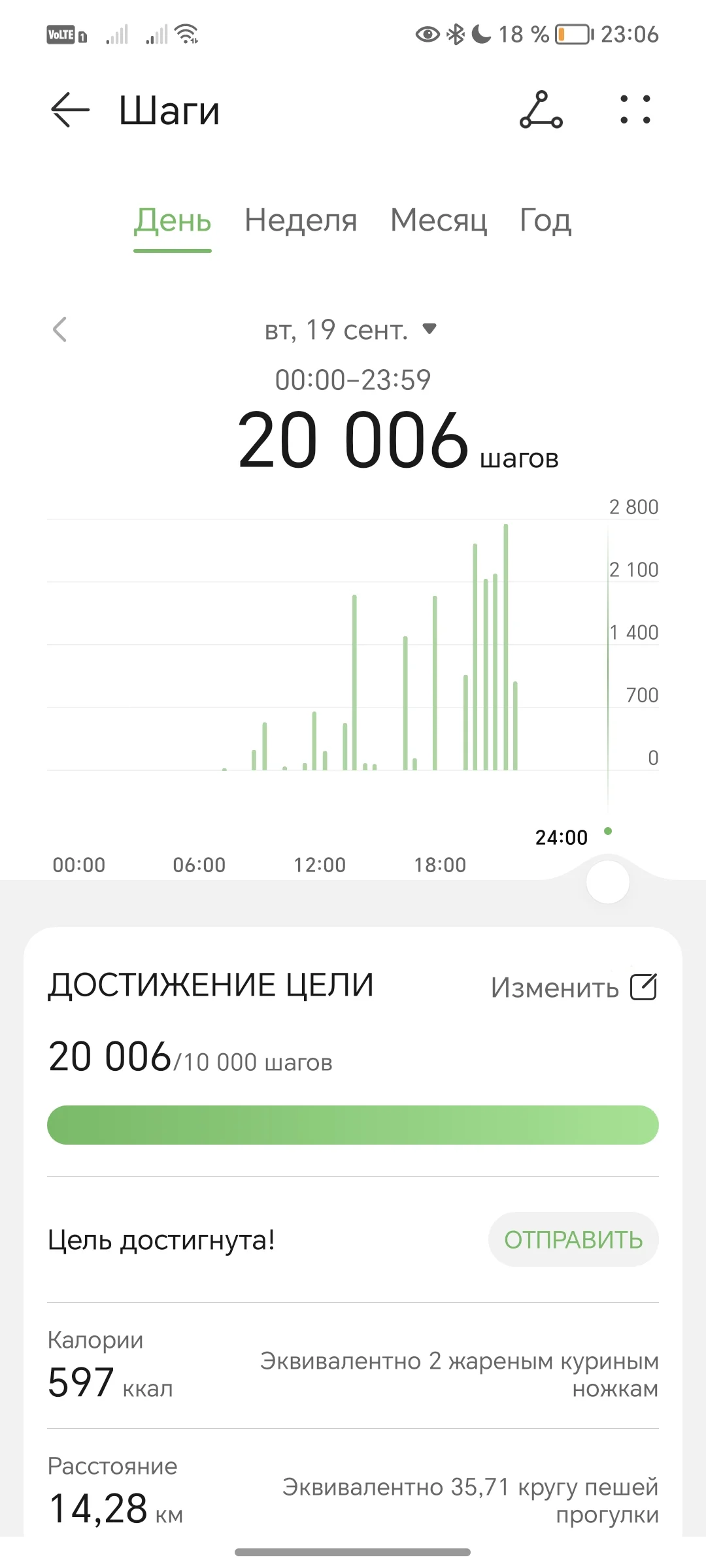Expand the details panel with the round handle
The height and width of the screenshot is (1568, 706).
click(x=608, y=881)
